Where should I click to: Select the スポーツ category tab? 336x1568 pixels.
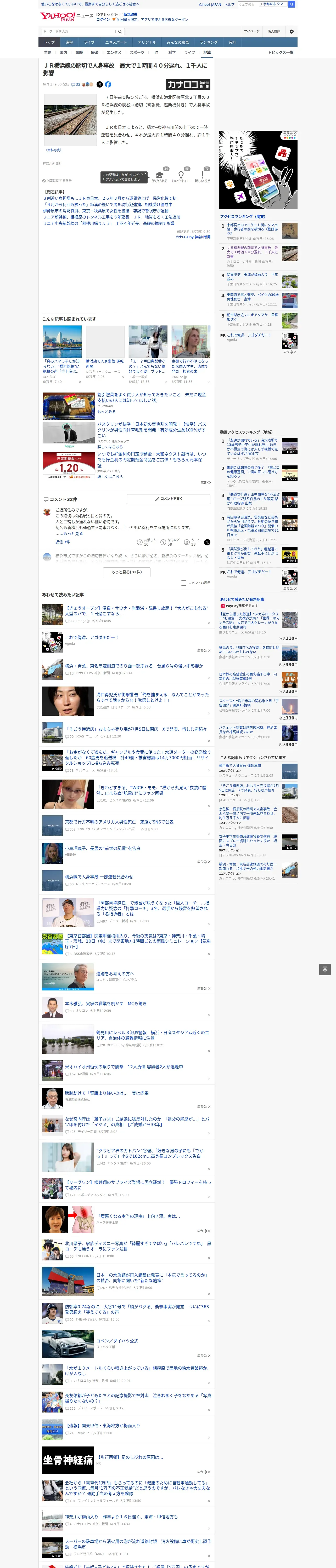click(137, 52)
